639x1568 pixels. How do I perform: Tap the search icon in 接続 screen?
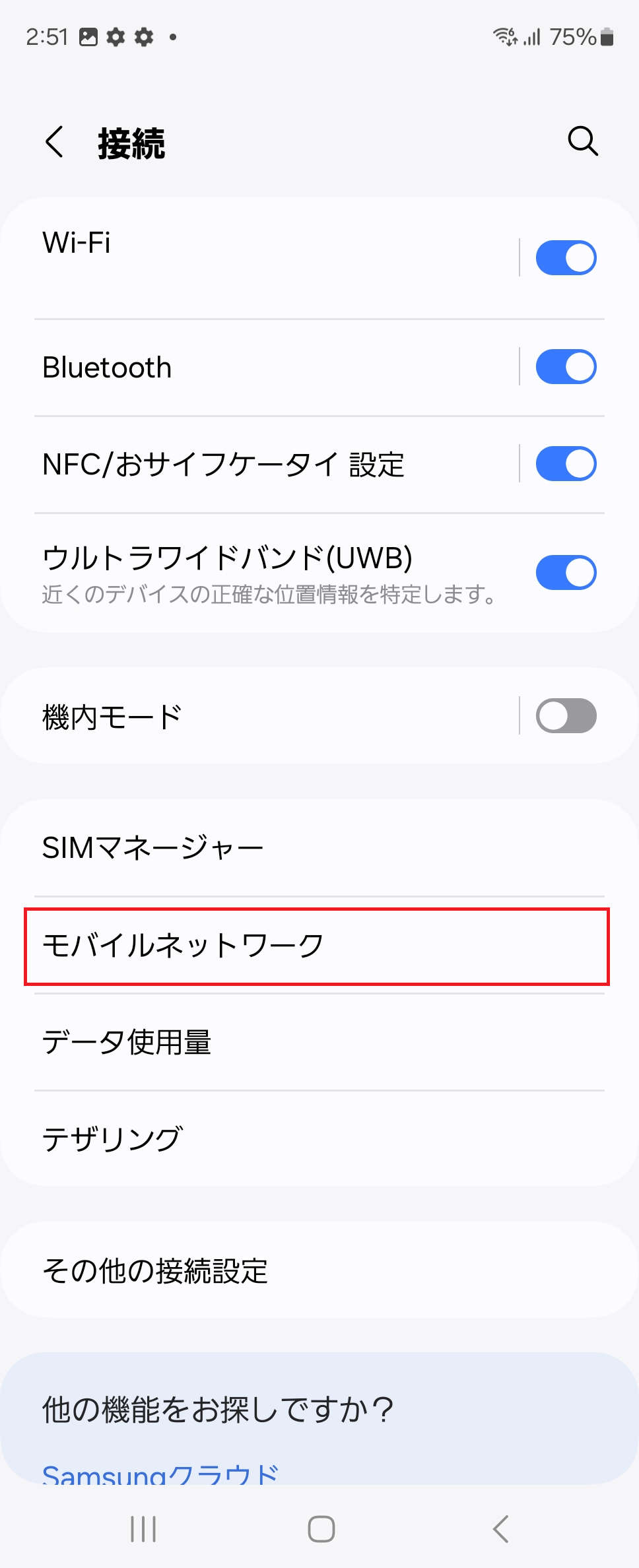tap(583, 141)
